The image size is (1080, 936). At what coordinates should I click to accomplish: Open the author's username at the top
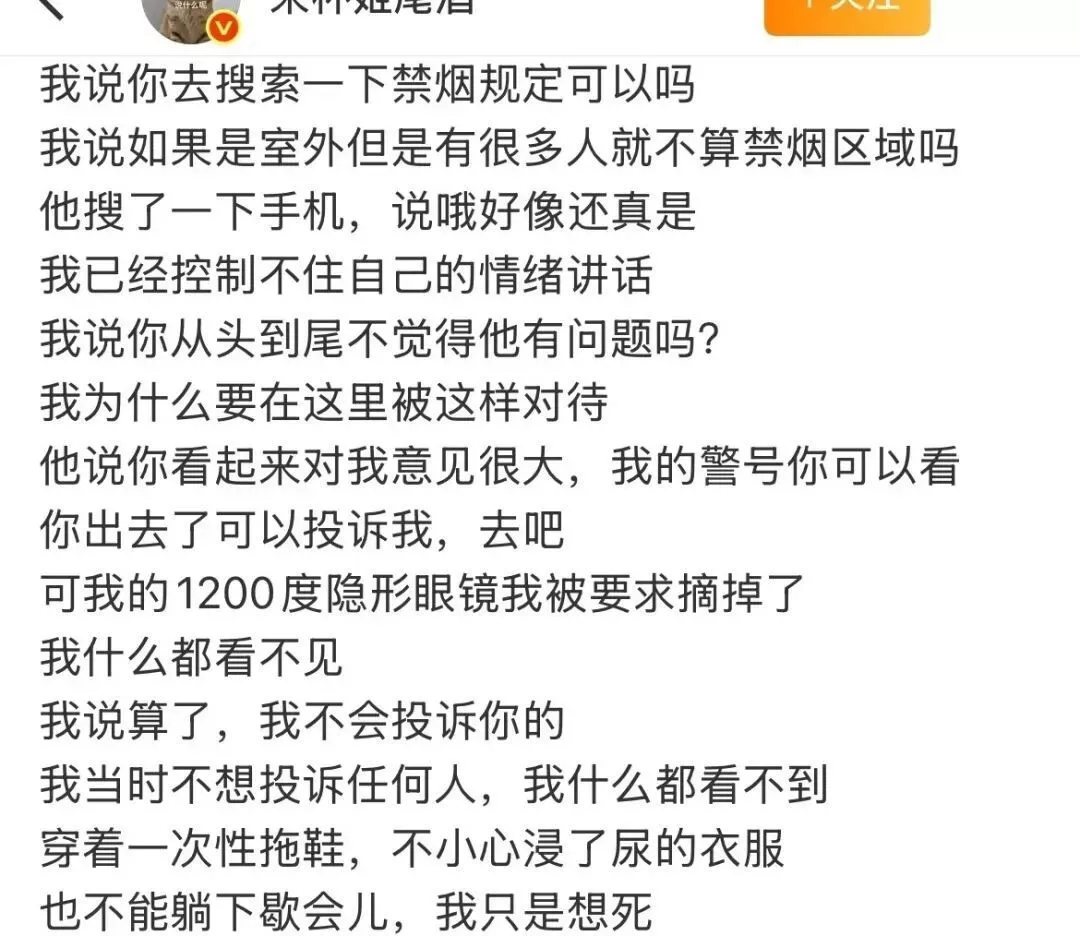372,8
